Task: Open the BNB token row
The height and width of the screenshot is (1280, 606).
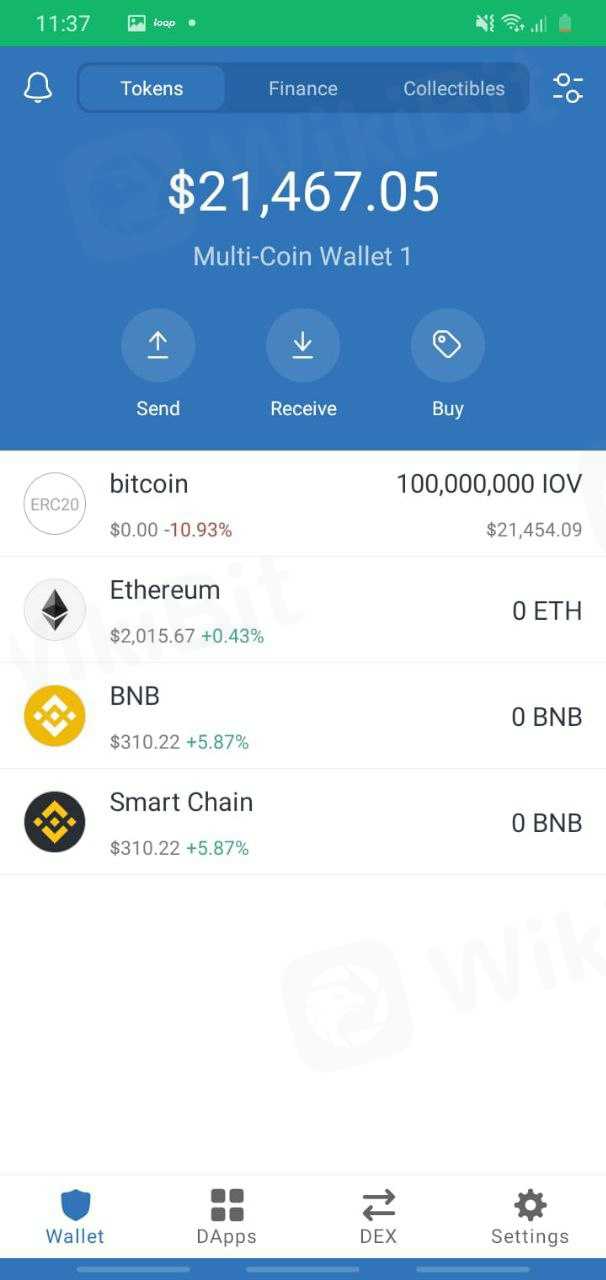Action: pyautogui.click(x=303, y=716)
